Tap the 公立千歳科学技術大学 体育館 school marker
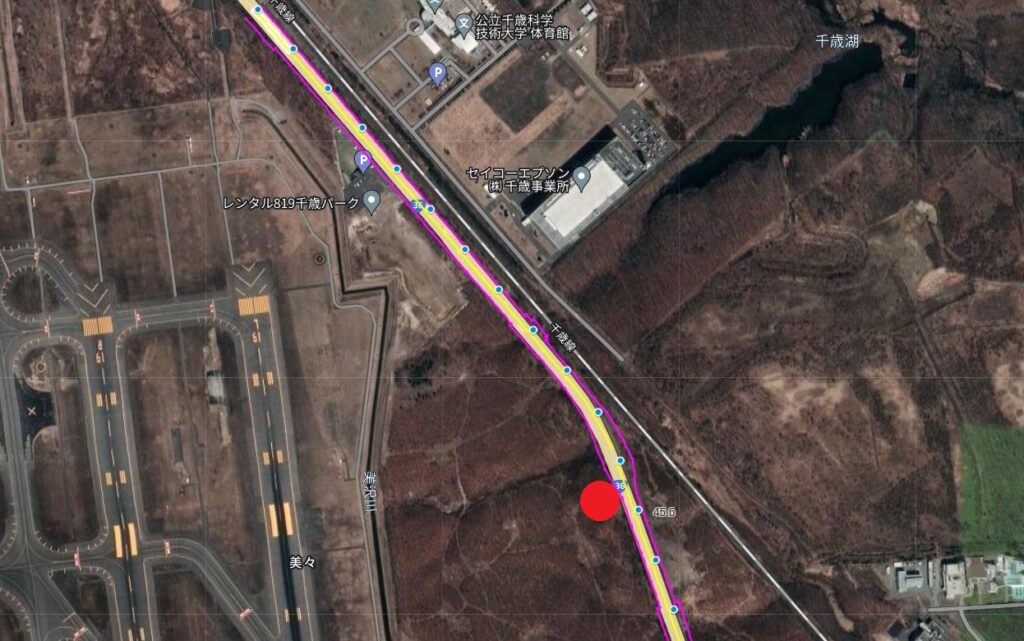This screenshot has height=641, width=1024. [464, 23]
